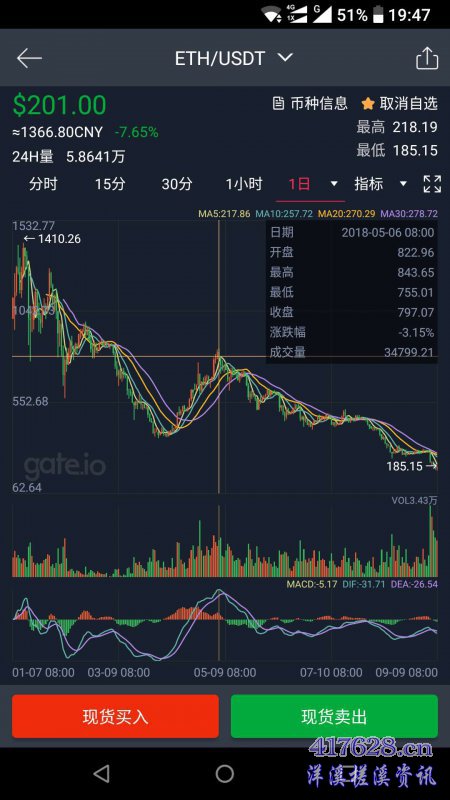The height and width of the screenshot is (800, 450).
Task: Open the 1日 interval dropdown
Action: (312, 184)
